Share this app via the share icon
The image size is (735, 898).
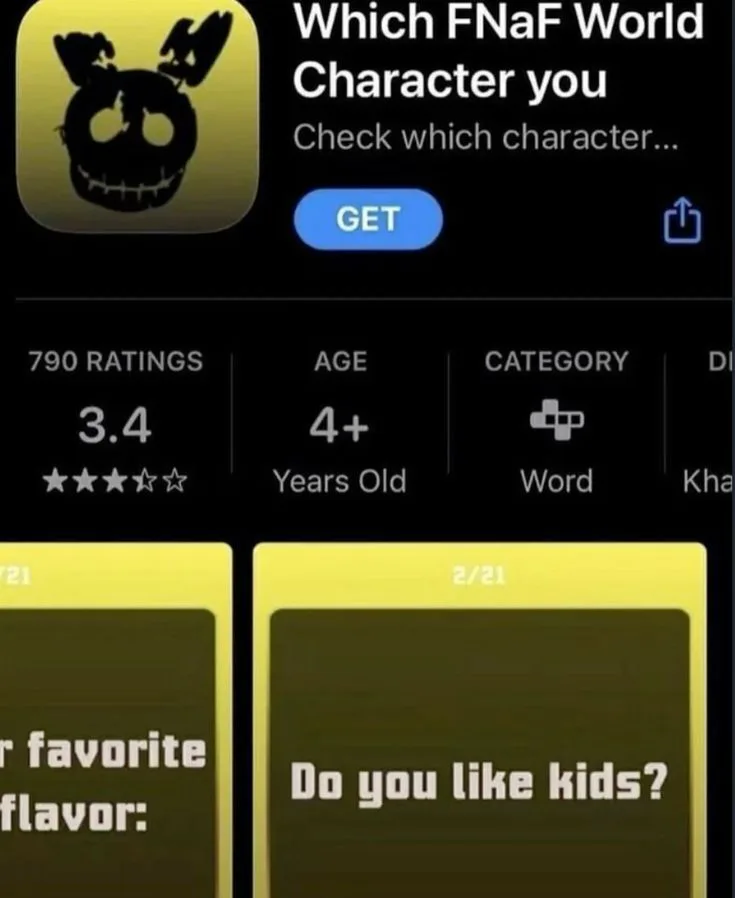[x=683, y=221]
